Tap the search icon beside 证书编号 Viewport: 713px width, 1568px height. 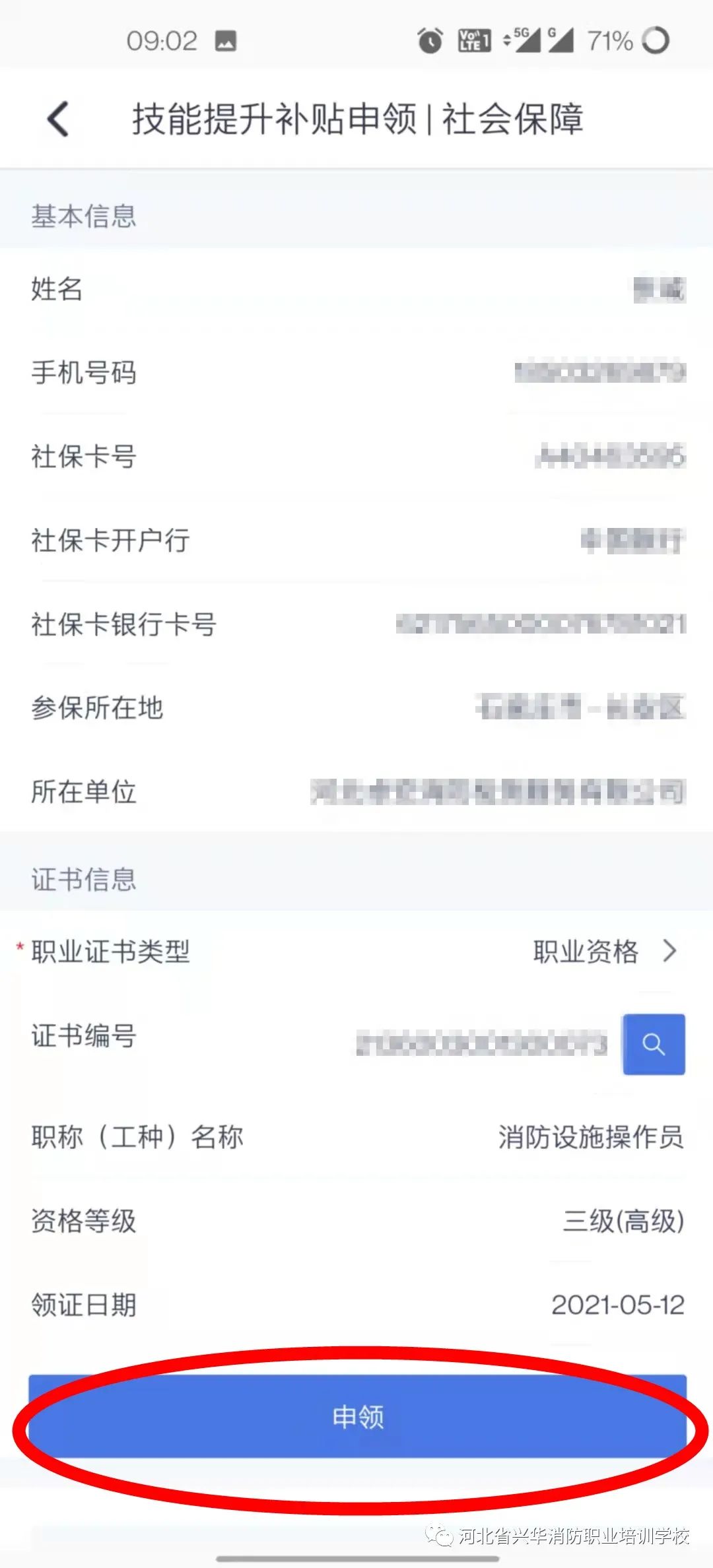click(x=654, y=1044)
